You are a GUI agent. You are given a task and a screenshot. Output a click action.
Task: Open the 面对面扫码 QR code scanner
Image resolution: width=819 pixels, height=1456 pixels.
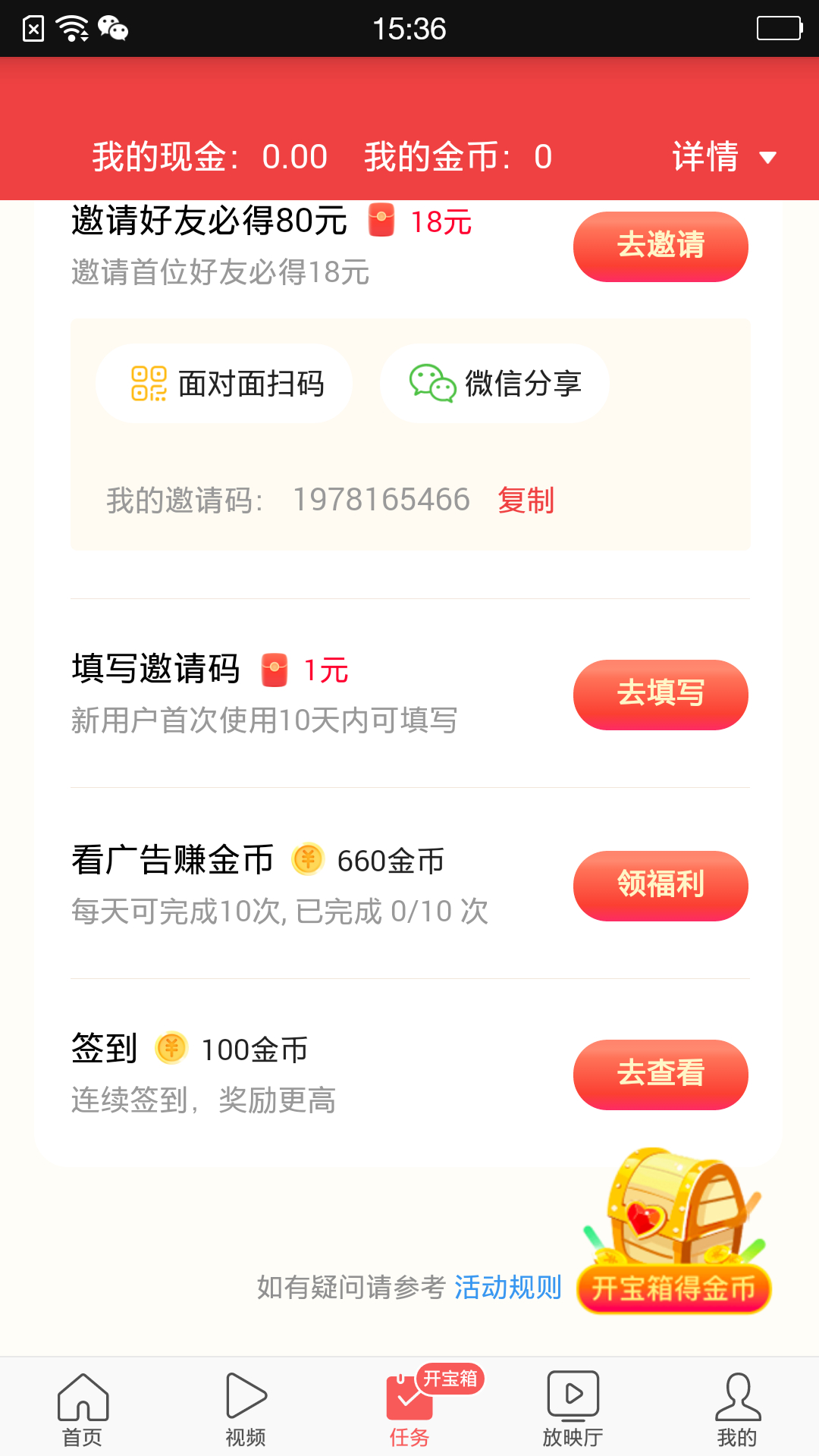(x=224, y=383)
